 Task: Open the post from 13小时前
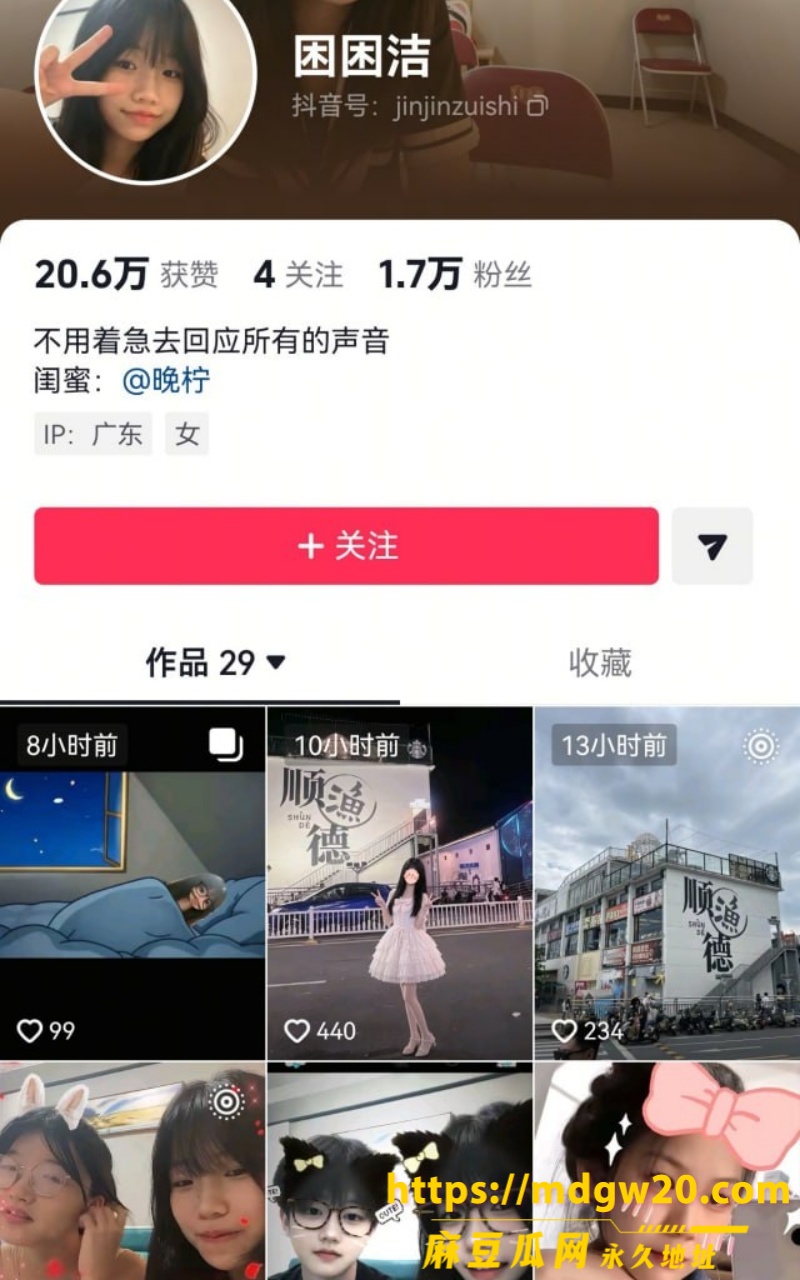[667, 884]
